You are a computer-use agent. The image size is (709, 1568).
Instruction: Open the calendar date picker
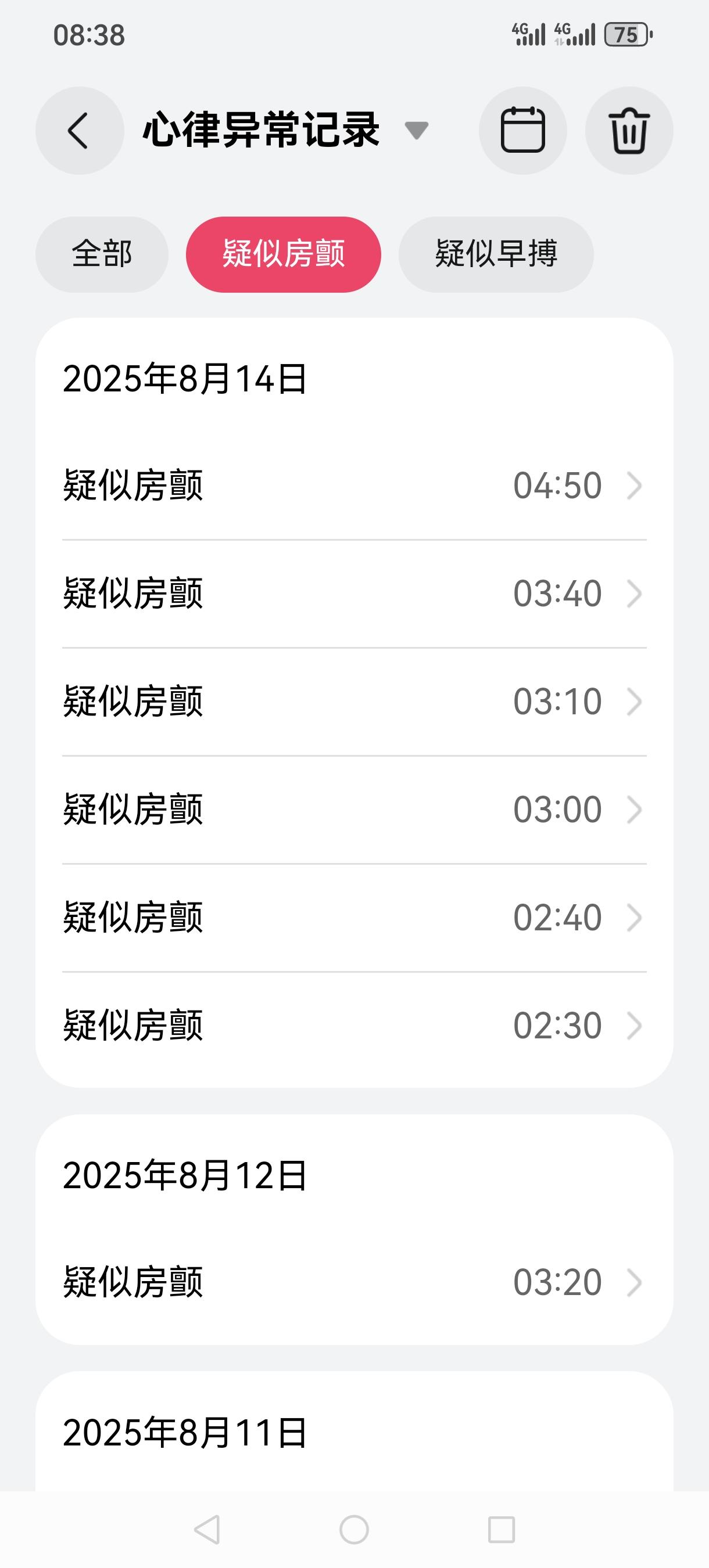tap(522, 130)
